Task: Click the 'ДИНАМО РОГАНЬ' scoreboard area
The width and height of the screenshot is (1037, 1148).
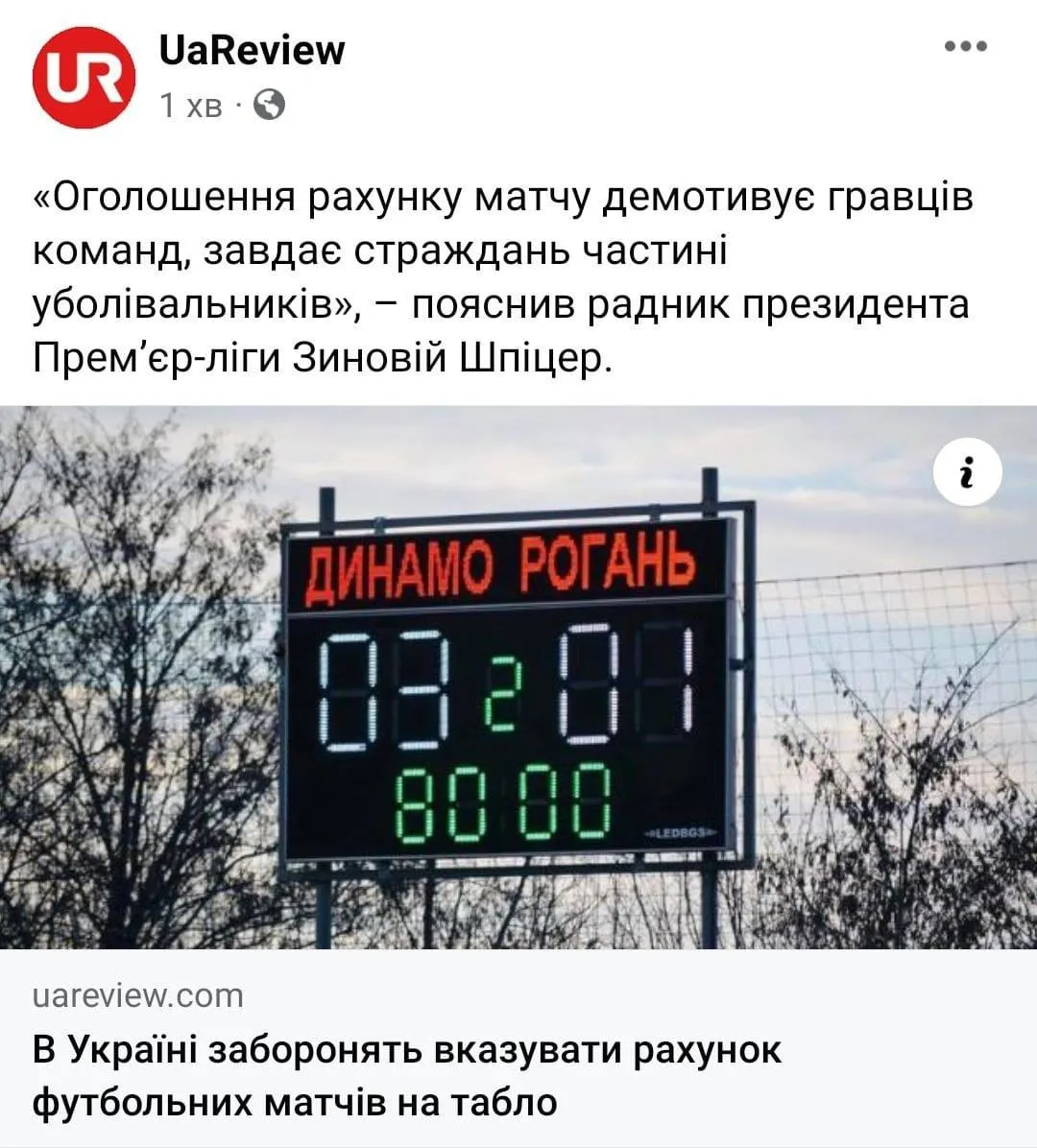Action: [503, 565]
